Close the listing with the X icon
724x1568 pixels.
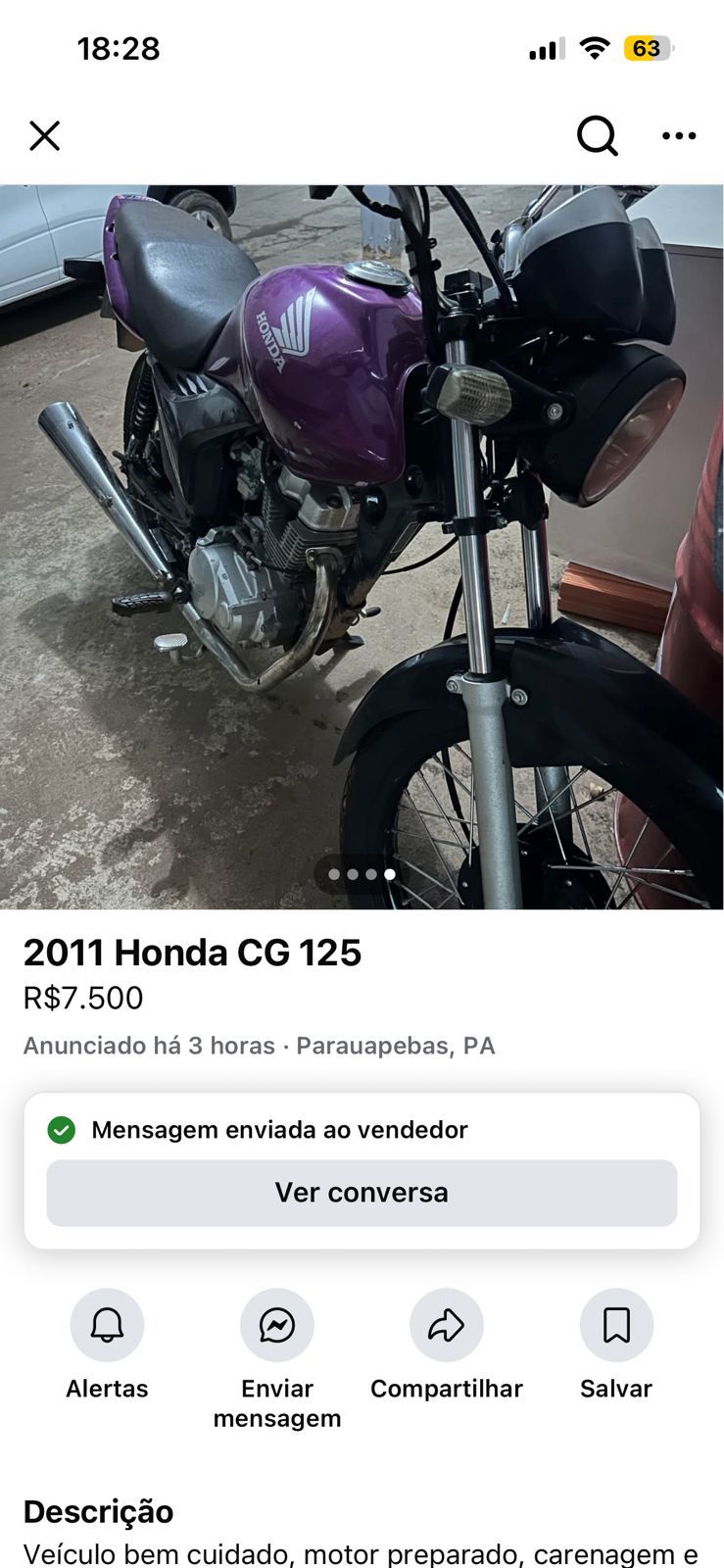point(45,136)
